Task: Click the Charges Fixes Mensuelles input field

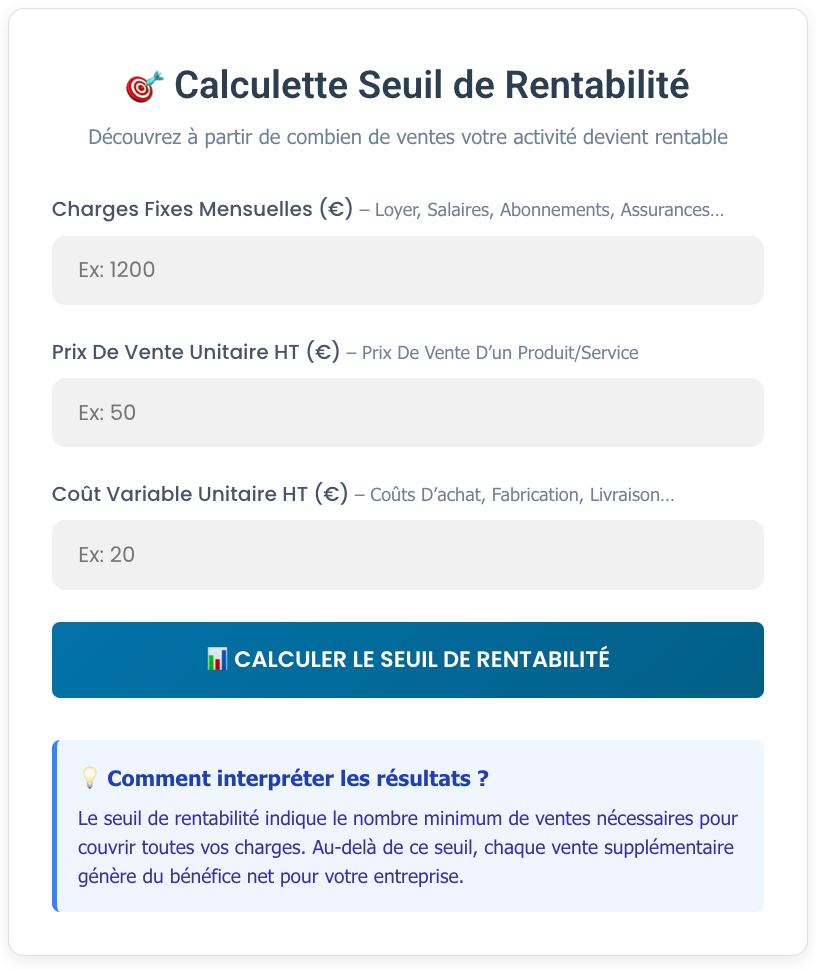Action: coord(408,270)
